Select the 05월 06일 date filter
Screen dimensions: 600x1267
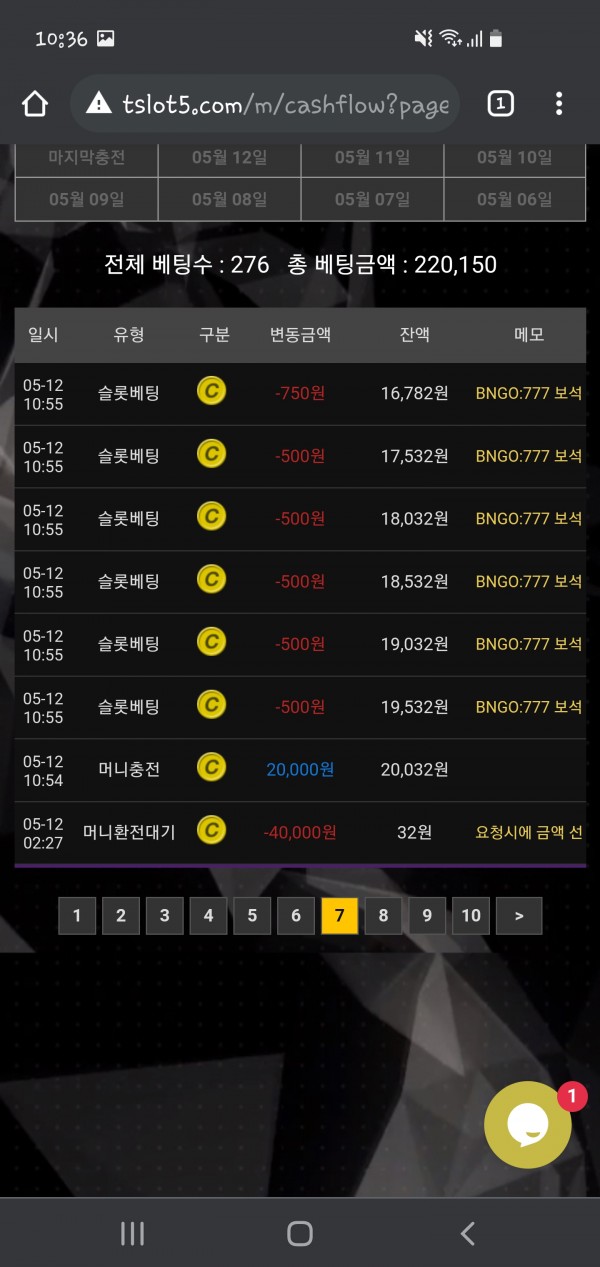(514, 199)
